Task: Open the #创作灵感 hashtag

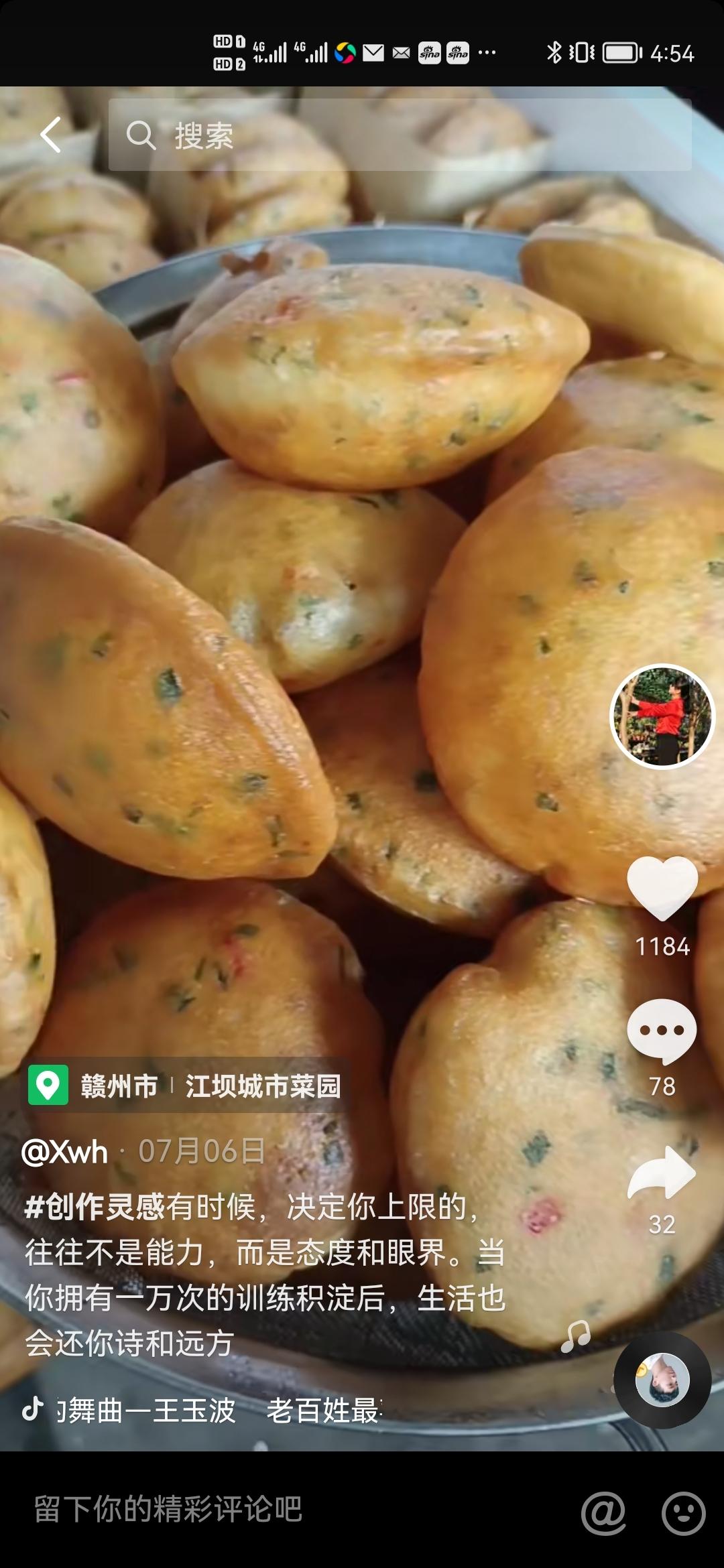Action: point(95,1207)
